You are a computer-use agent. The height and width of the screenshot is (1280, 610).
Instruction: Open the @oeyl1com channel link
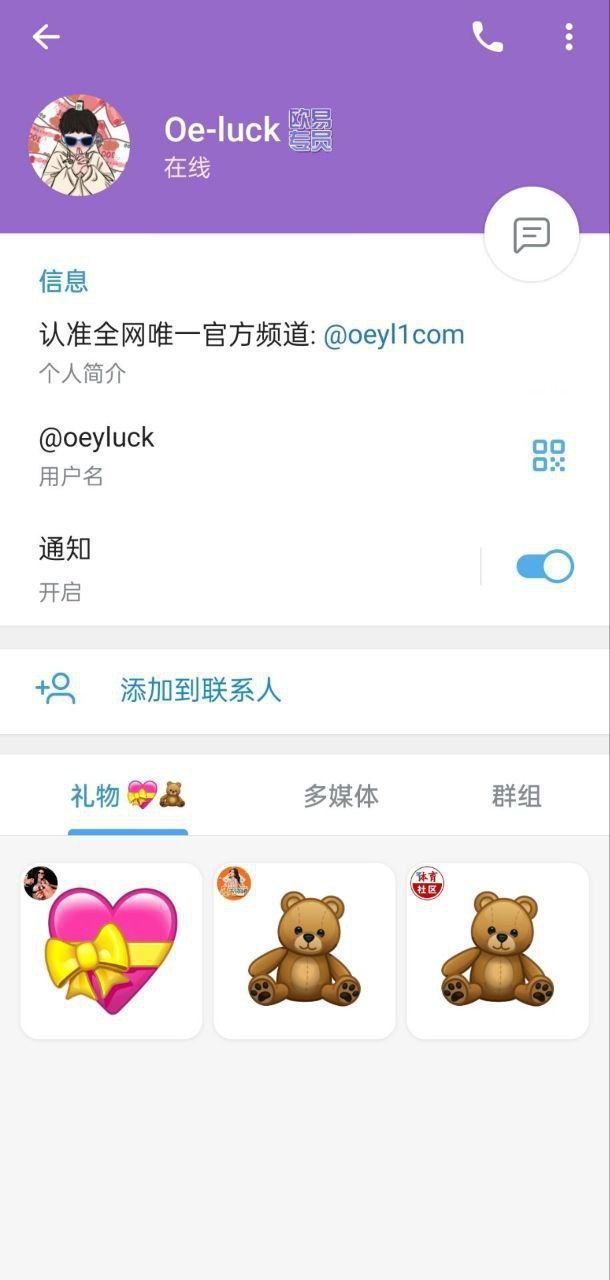point(394,335)
